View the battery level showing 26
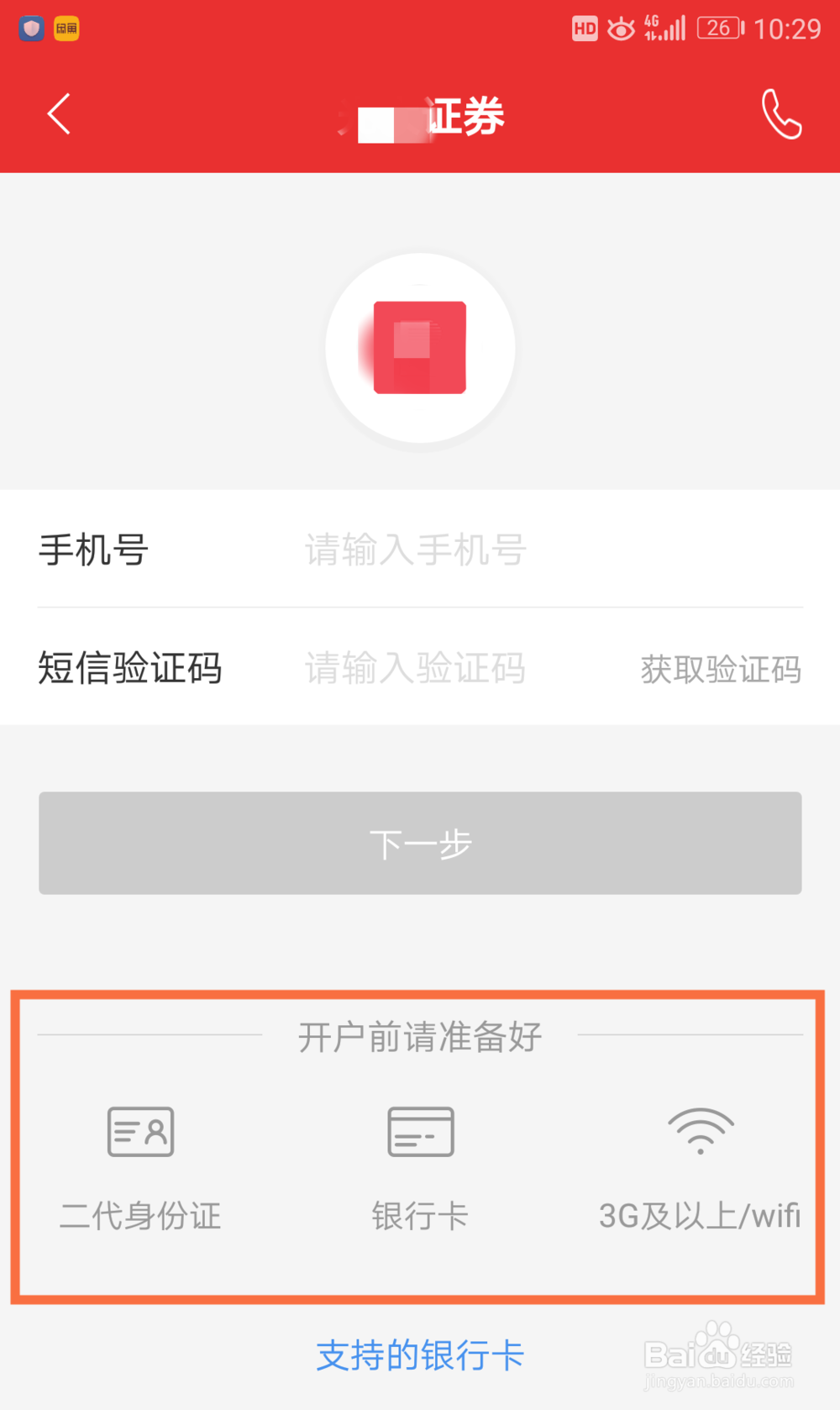The image size is (840, 1410). pos(717,28)
